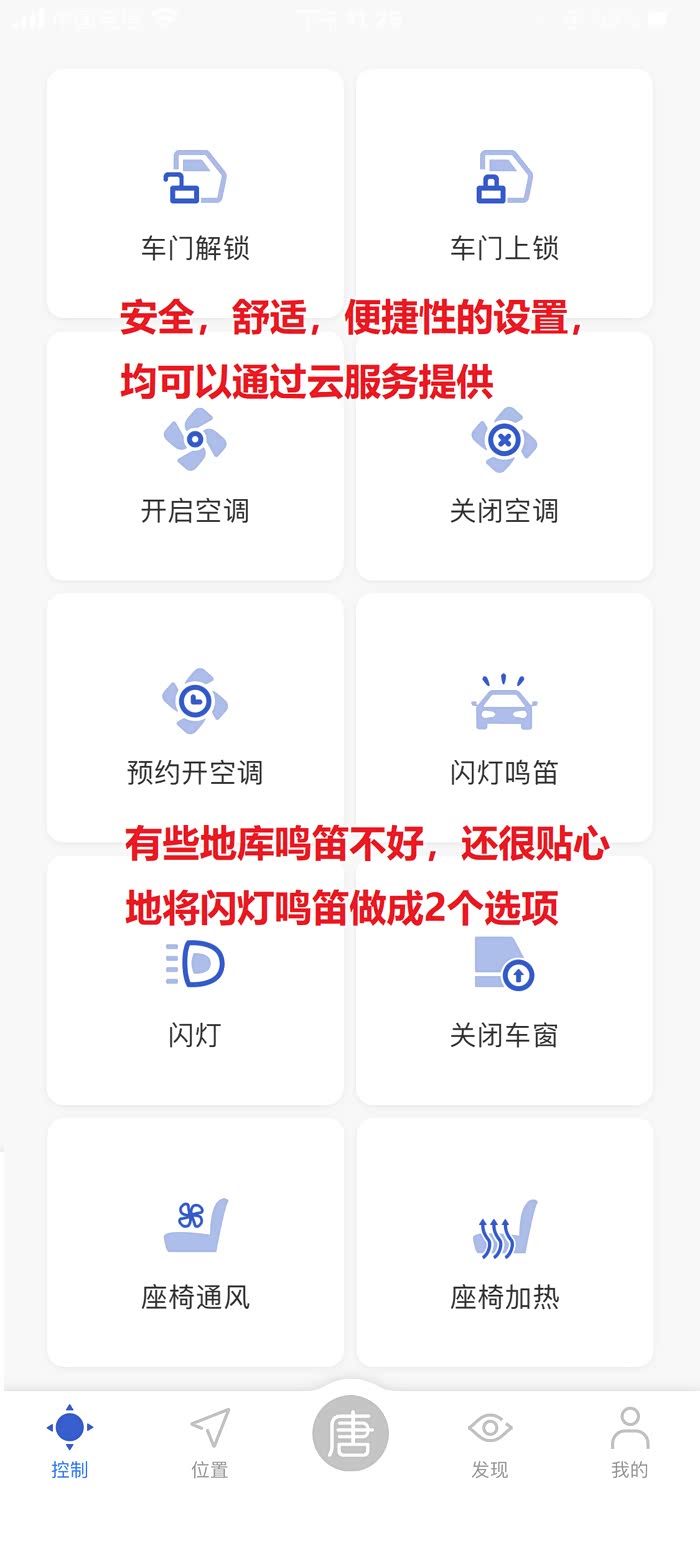The width and height of the screenshot is (700, 1556).
Task: Go to the 位置 location tab
Action: 210,1442
